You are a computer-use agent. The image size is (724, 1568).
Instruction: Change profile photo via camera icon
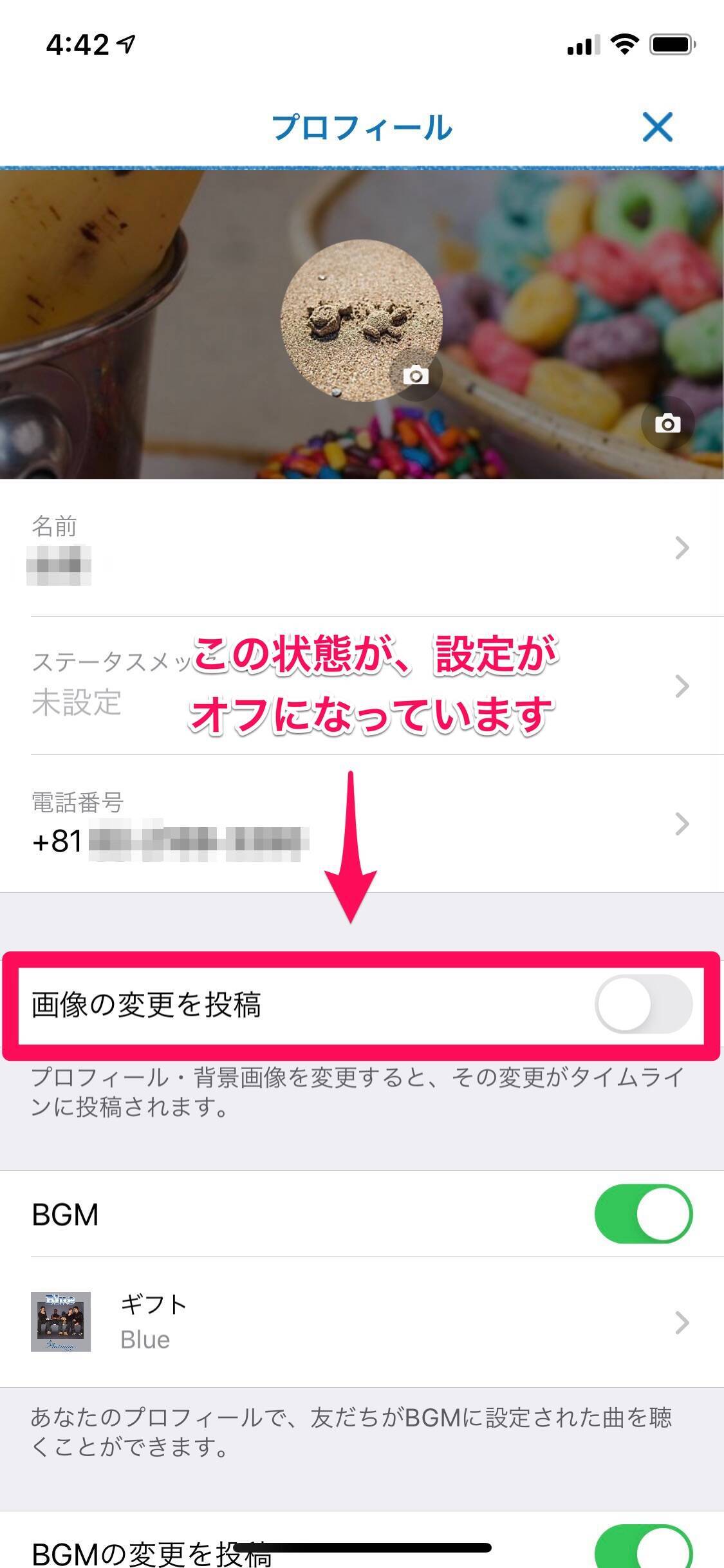coord(416,375)
